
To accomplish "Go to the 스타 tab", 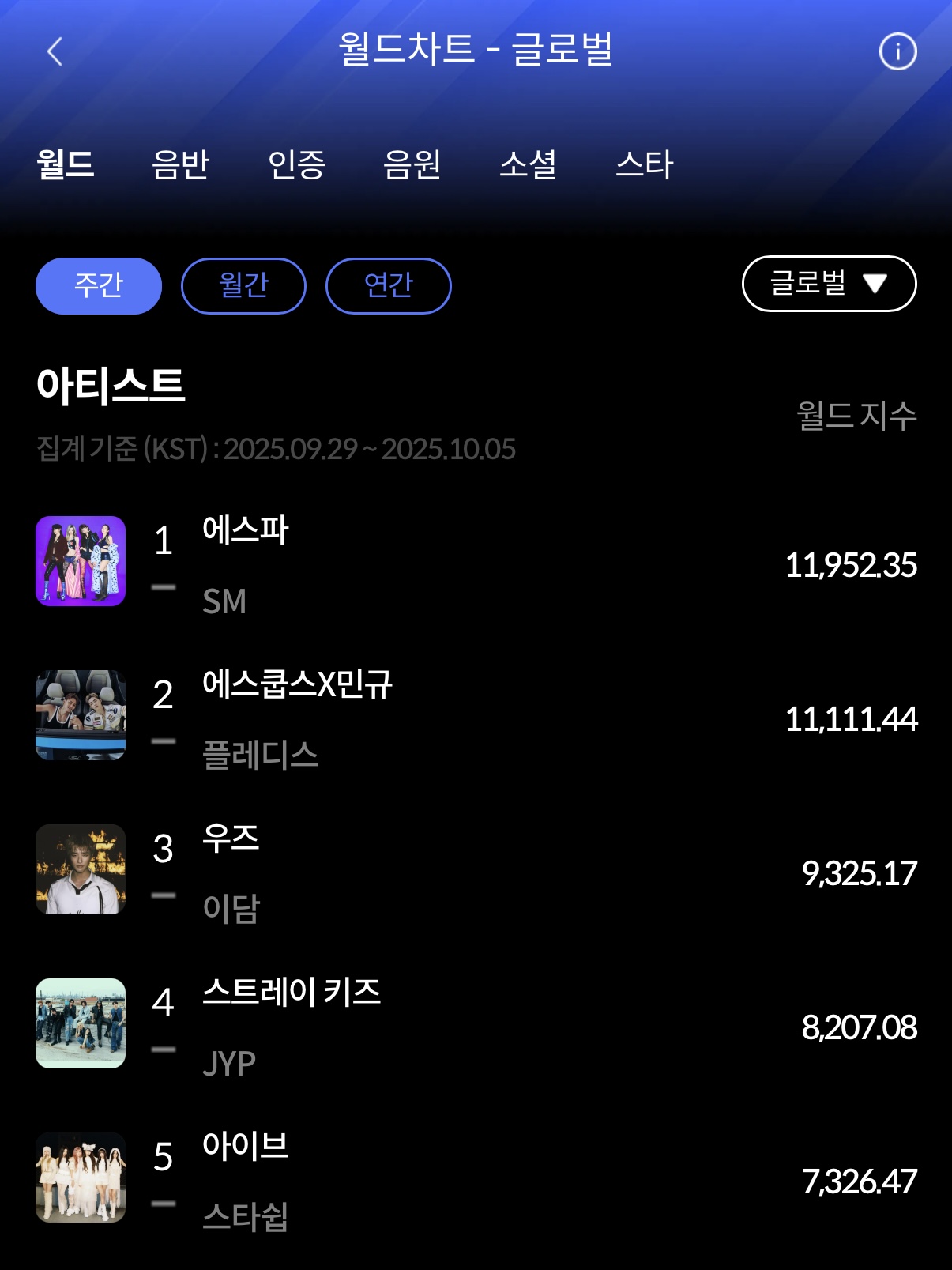I will pos(644,164).
